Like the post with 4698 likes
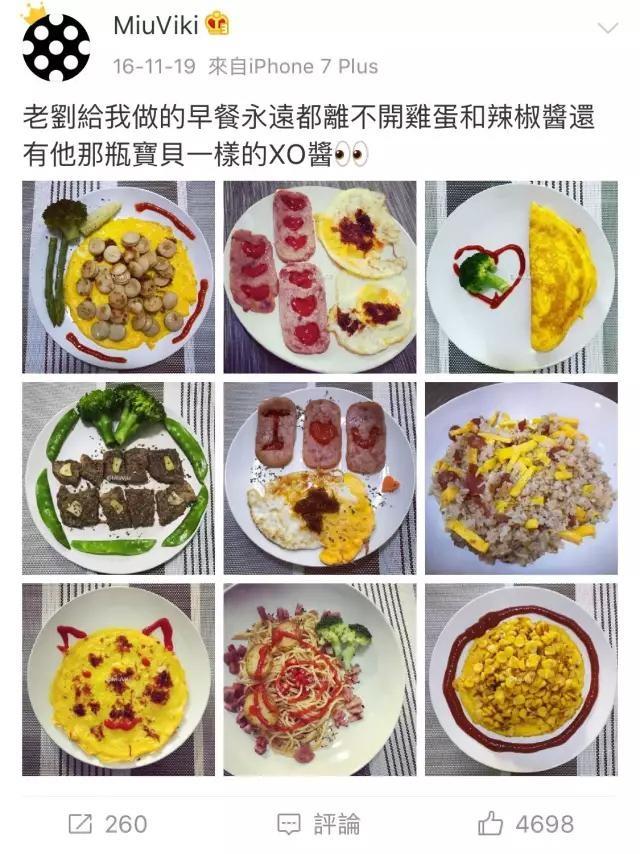The width and height of the screenshot is (640, 854). [526, 824]
